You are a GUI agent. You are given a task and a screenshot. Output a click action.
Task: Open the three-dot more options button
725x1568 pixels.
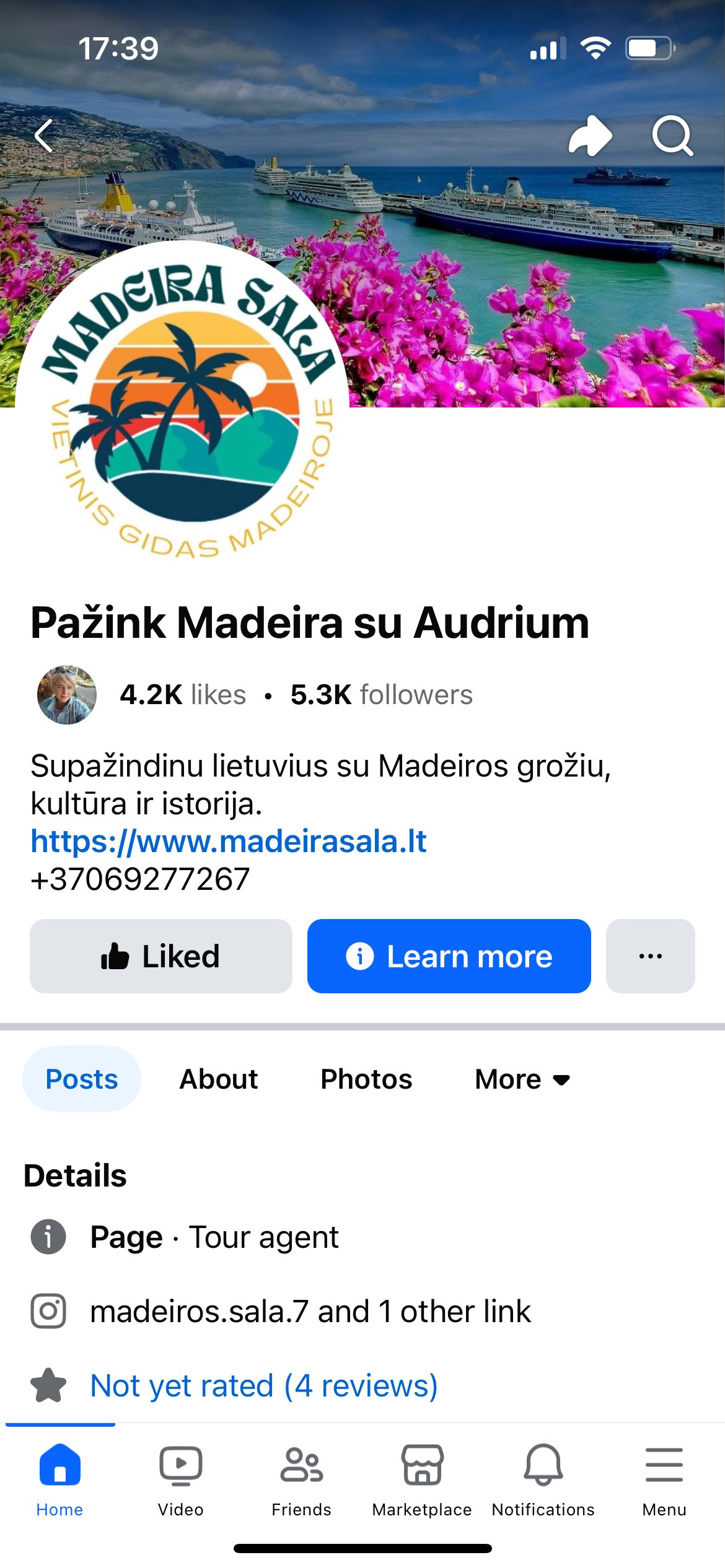[x=650, y=956]
